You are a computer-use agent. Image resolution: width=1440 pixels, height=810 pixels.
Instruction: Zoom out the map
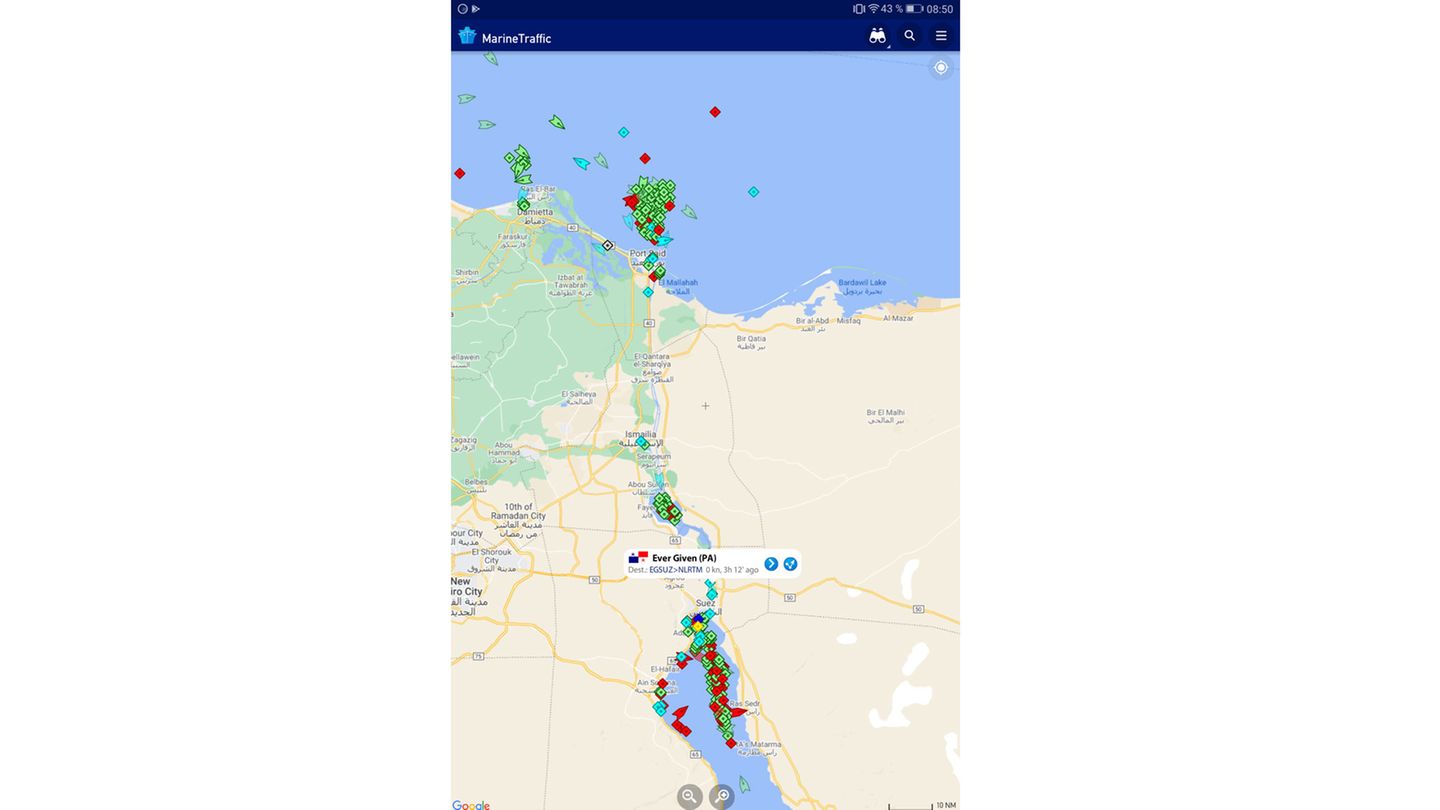689,796
